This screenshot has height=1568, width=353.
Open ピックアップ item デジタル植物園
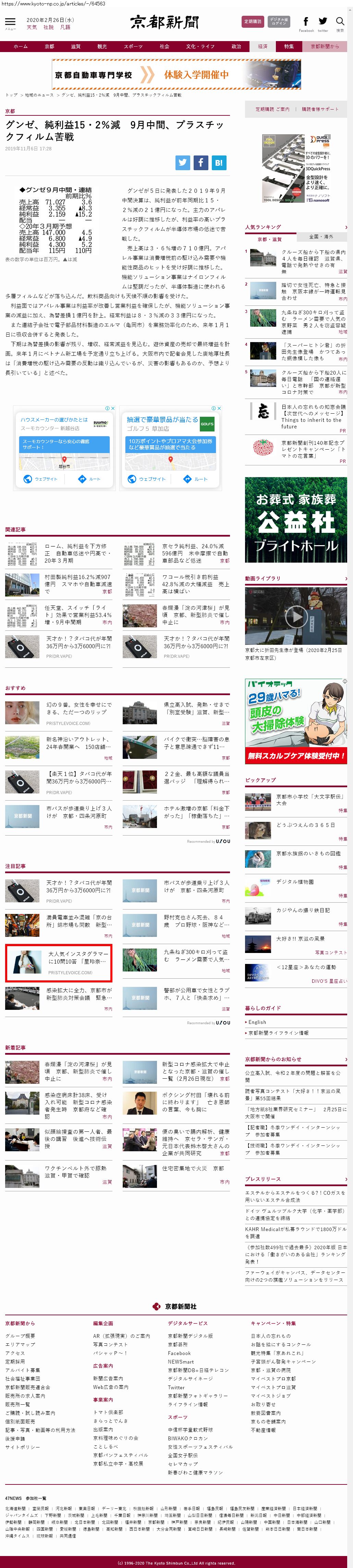coord(295,881)
